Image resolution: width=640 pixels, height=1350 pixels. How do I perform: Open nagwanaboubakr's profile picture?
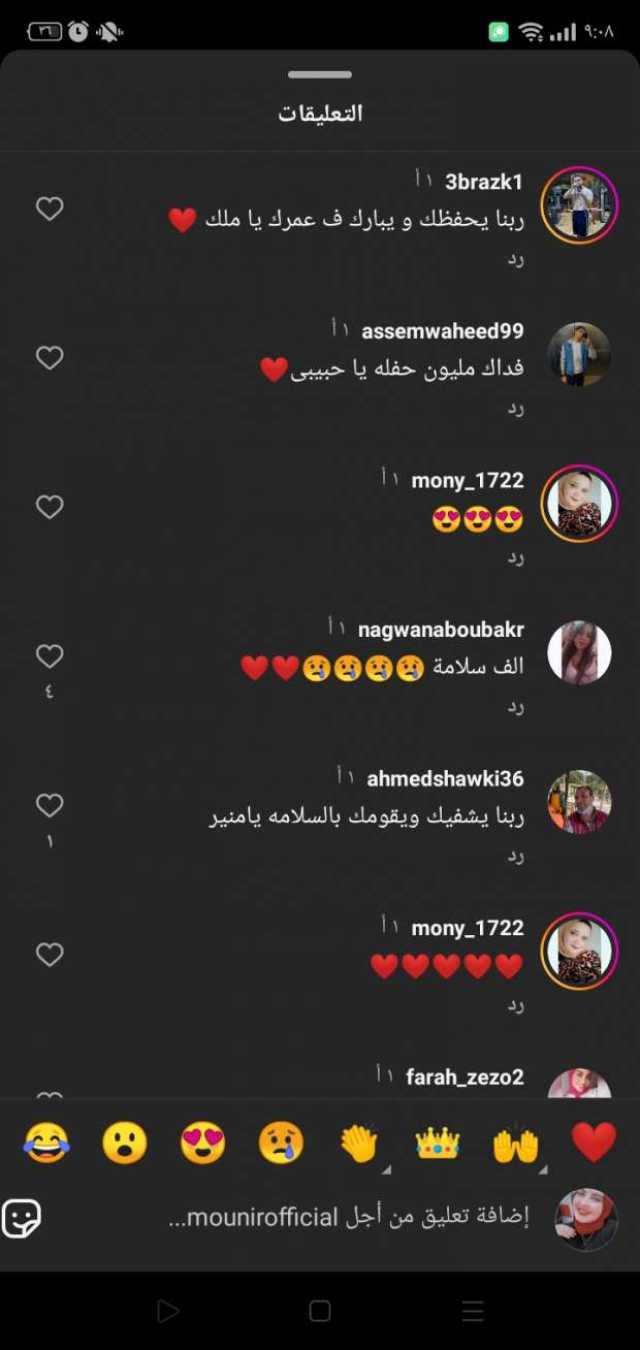(x=579, y=652)
